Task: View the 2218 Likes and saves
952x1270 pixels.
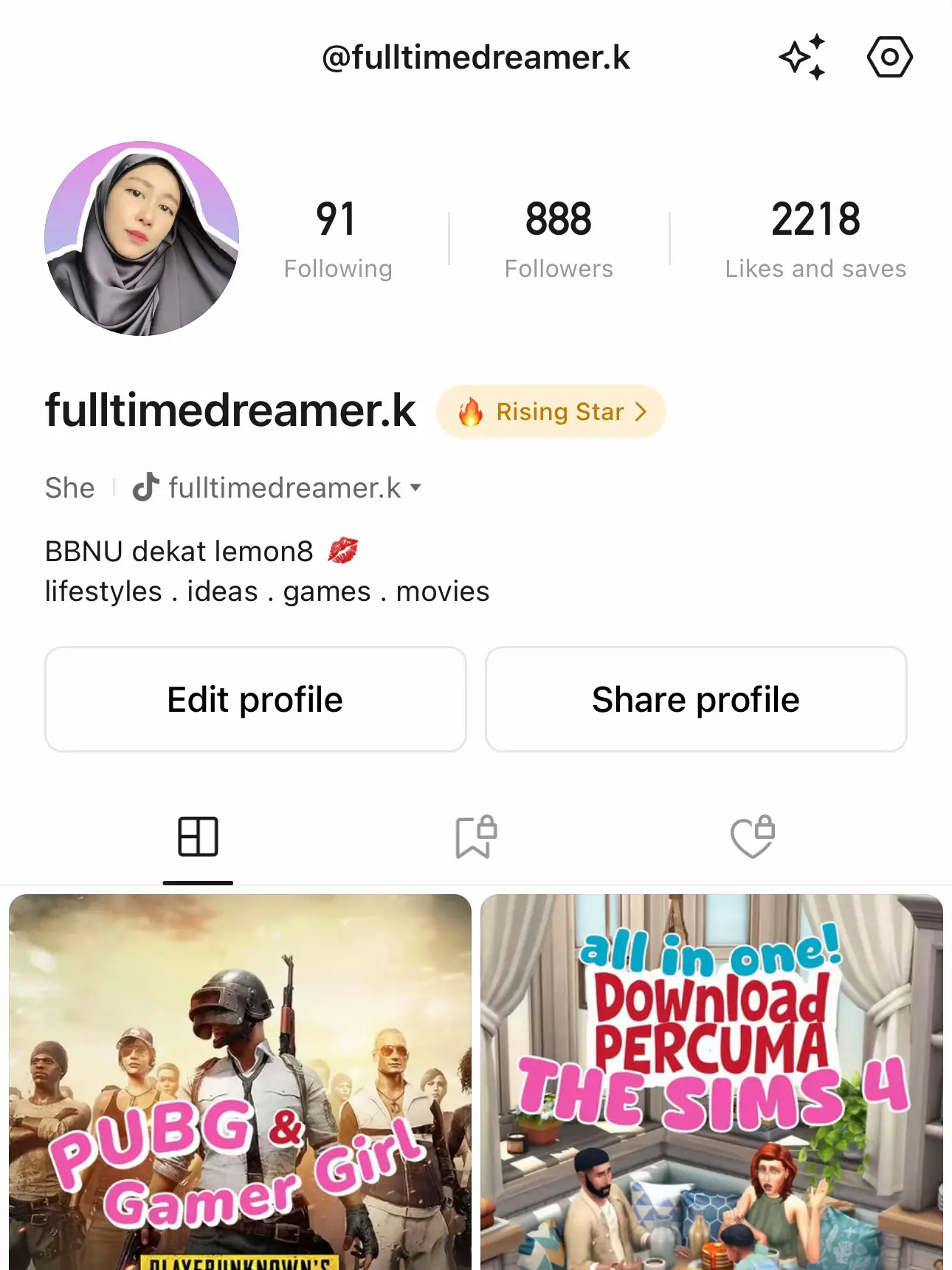Action: coord(815,238)
